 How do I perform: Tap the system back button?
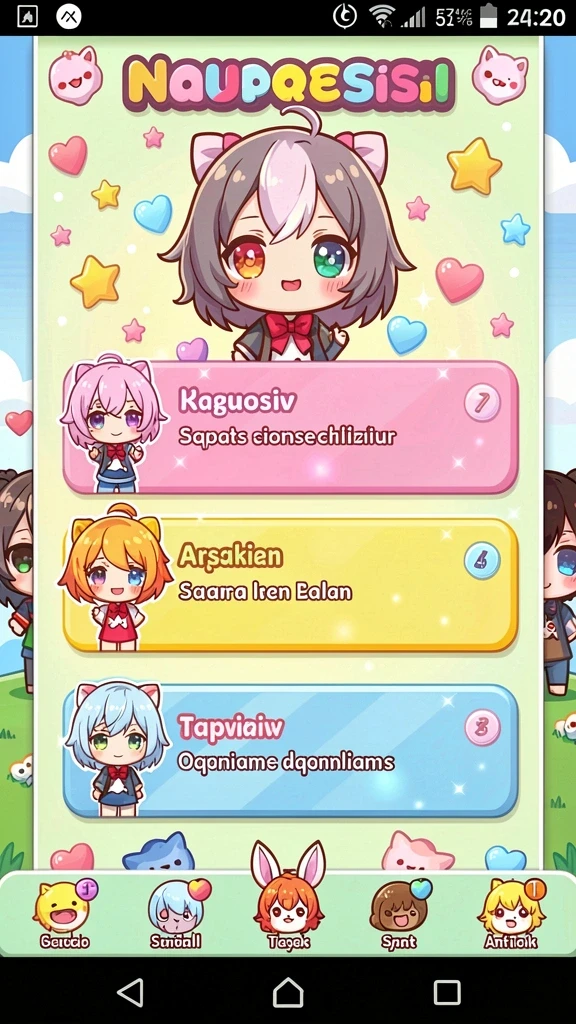pos(130,993)
